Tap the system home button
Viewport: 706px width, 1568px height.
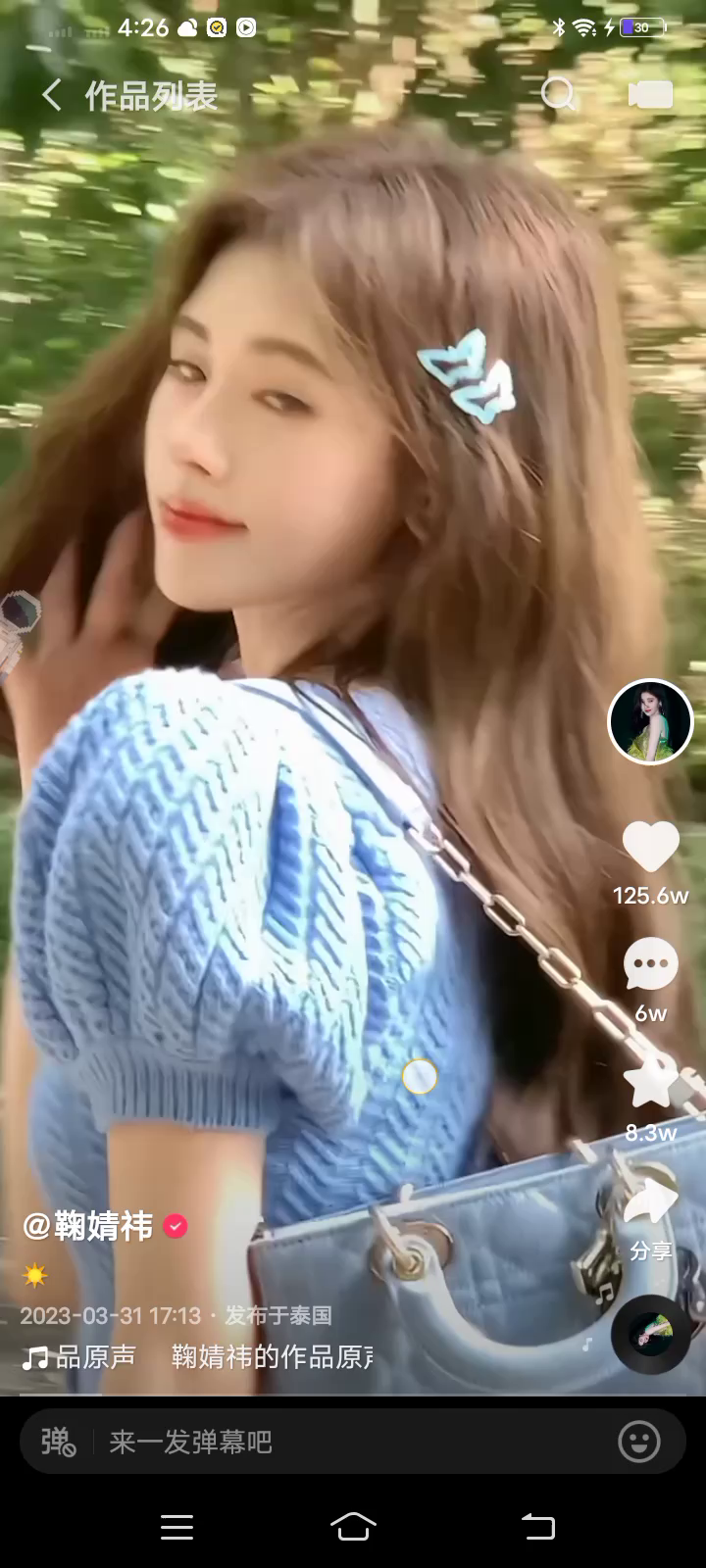point(353,1526)
